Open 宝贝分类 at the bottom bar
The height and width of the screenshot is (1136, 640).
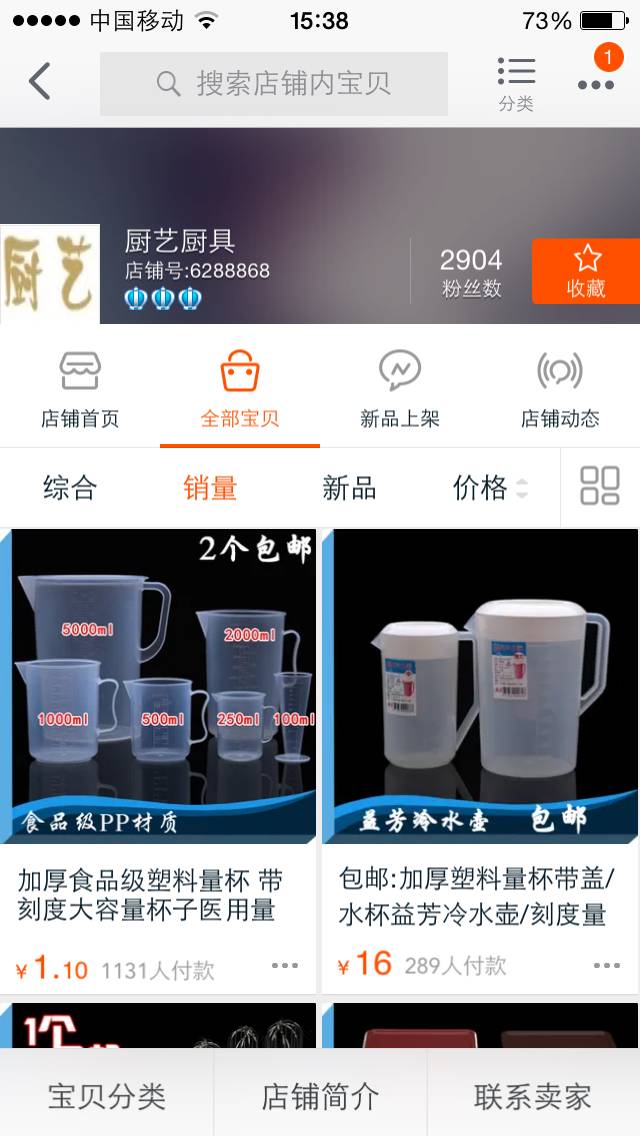tap(107, 1096)
